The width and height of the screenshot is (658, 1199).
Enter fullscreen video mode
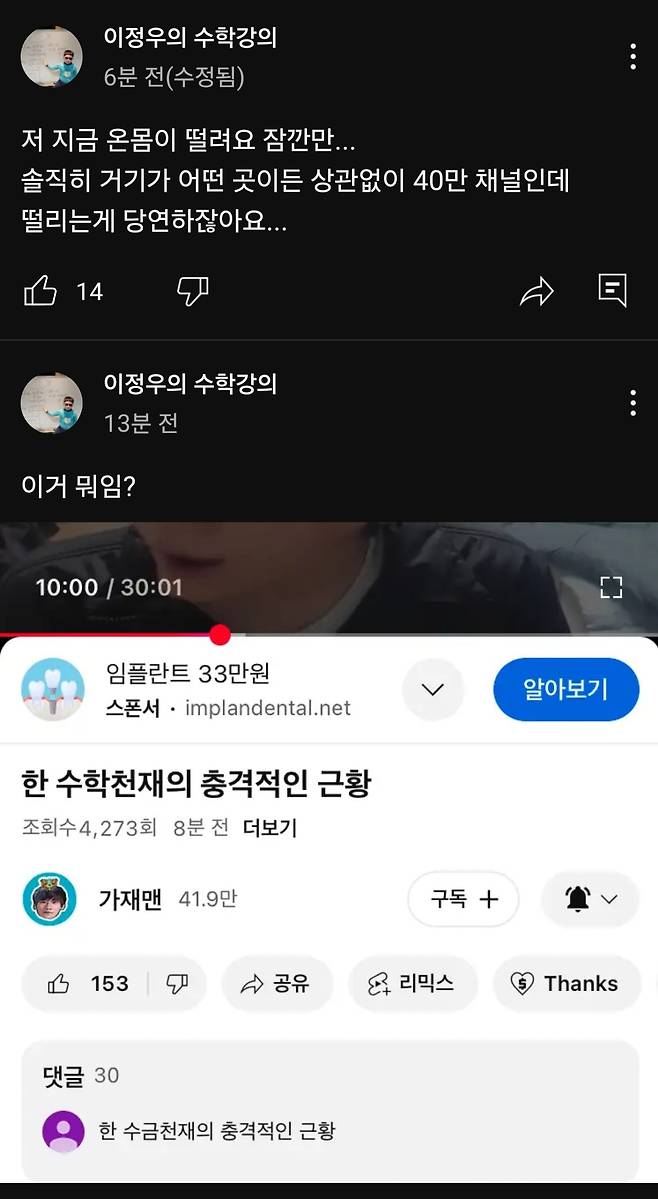point(611,587)
